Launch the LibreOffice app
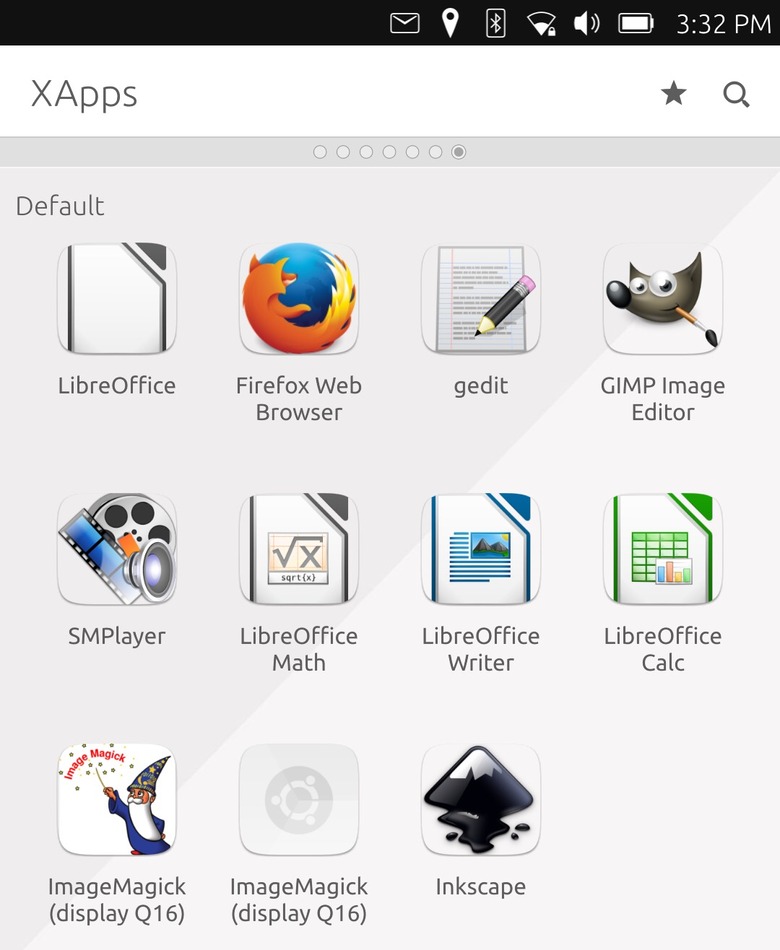Image resolution: width=780 pixels, height=950 pixels. coord(117,299)
